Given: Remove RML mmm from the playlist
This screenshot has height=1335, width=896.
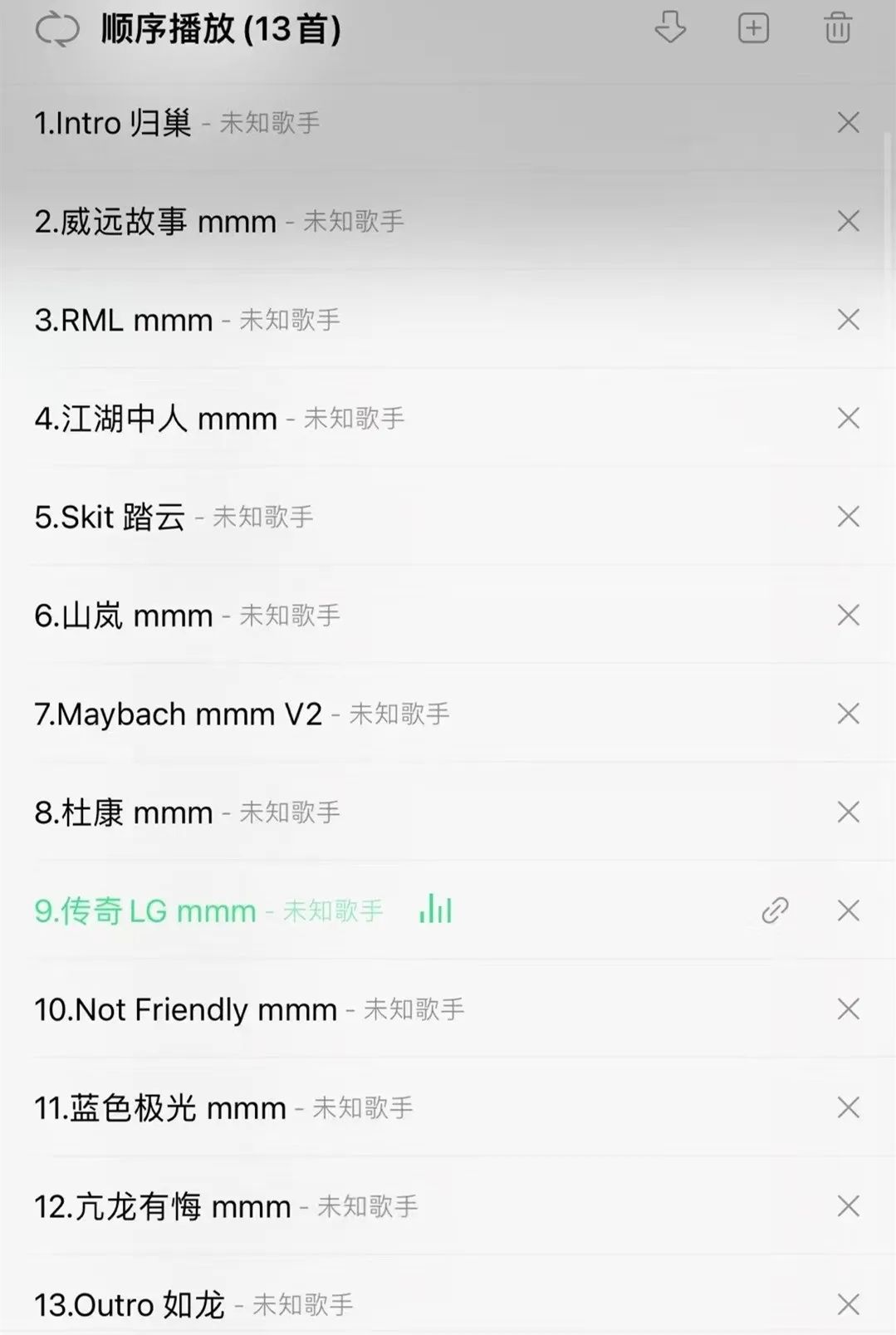Looking at the screenshot, I should (848, 319).
